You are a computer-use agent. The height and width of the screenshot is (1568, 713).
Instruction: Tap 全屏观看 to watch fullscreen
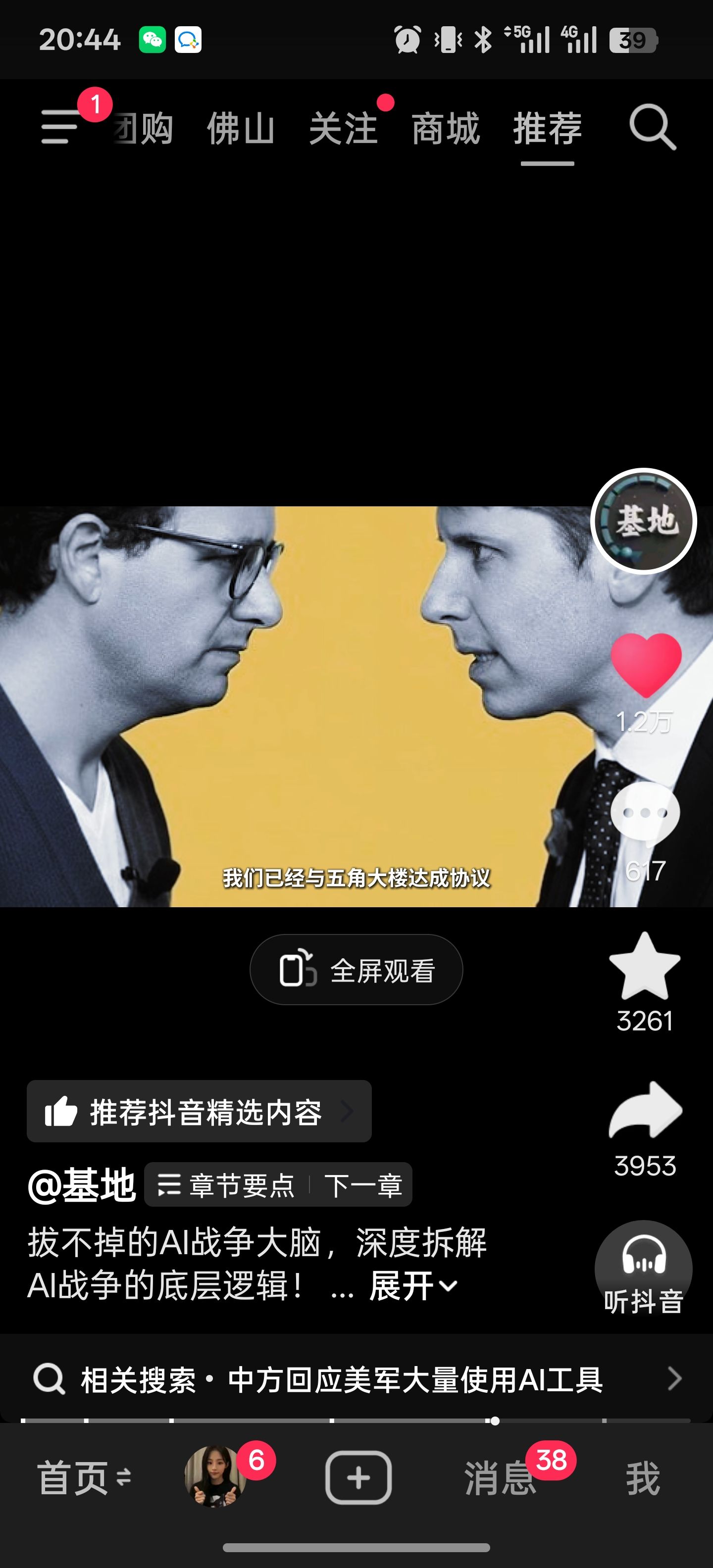[x=356, y=970]
